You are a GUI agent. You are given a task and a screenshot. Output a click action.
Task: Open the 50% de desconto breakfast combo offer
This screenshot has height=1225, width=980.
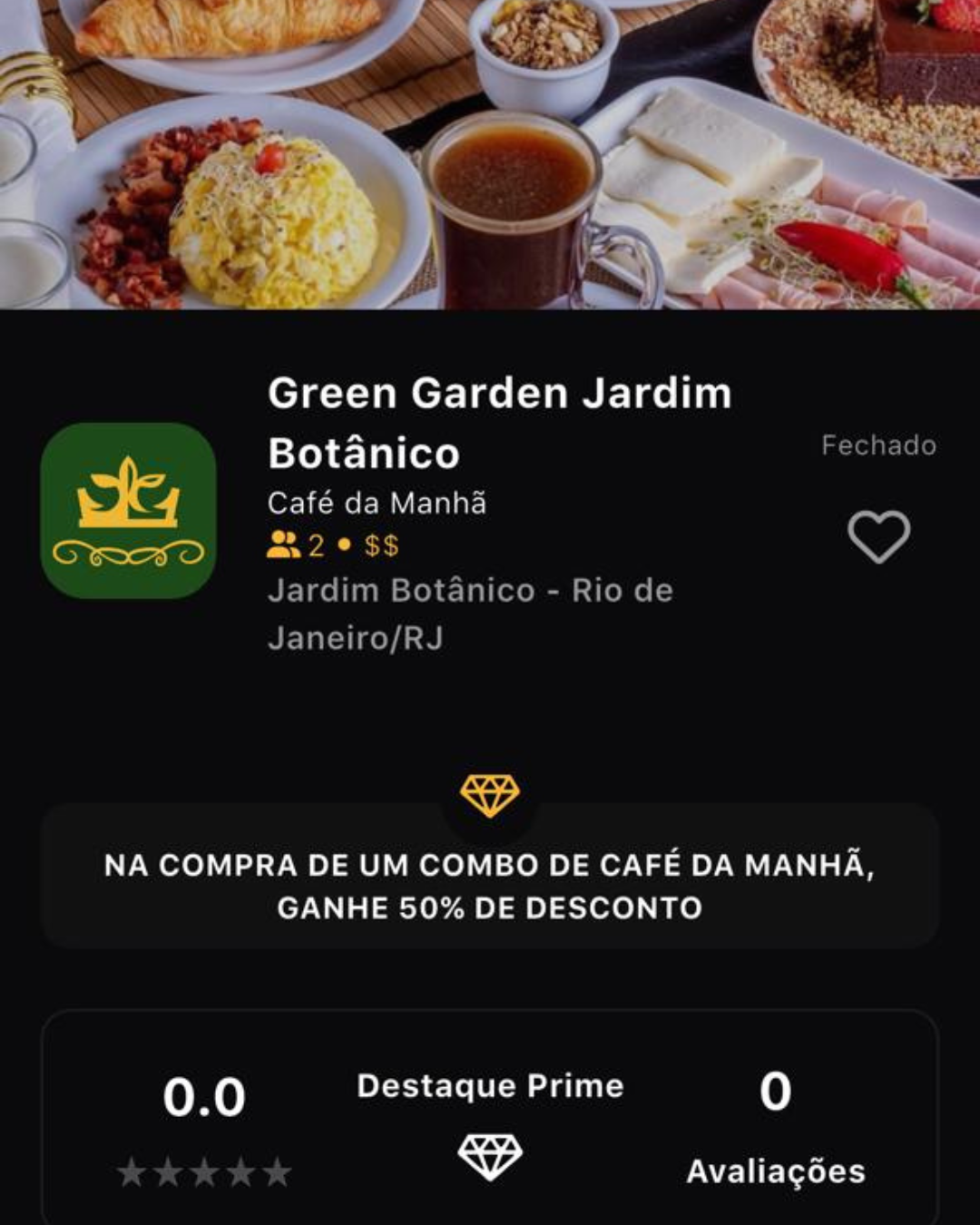click(x=490, y=885)
